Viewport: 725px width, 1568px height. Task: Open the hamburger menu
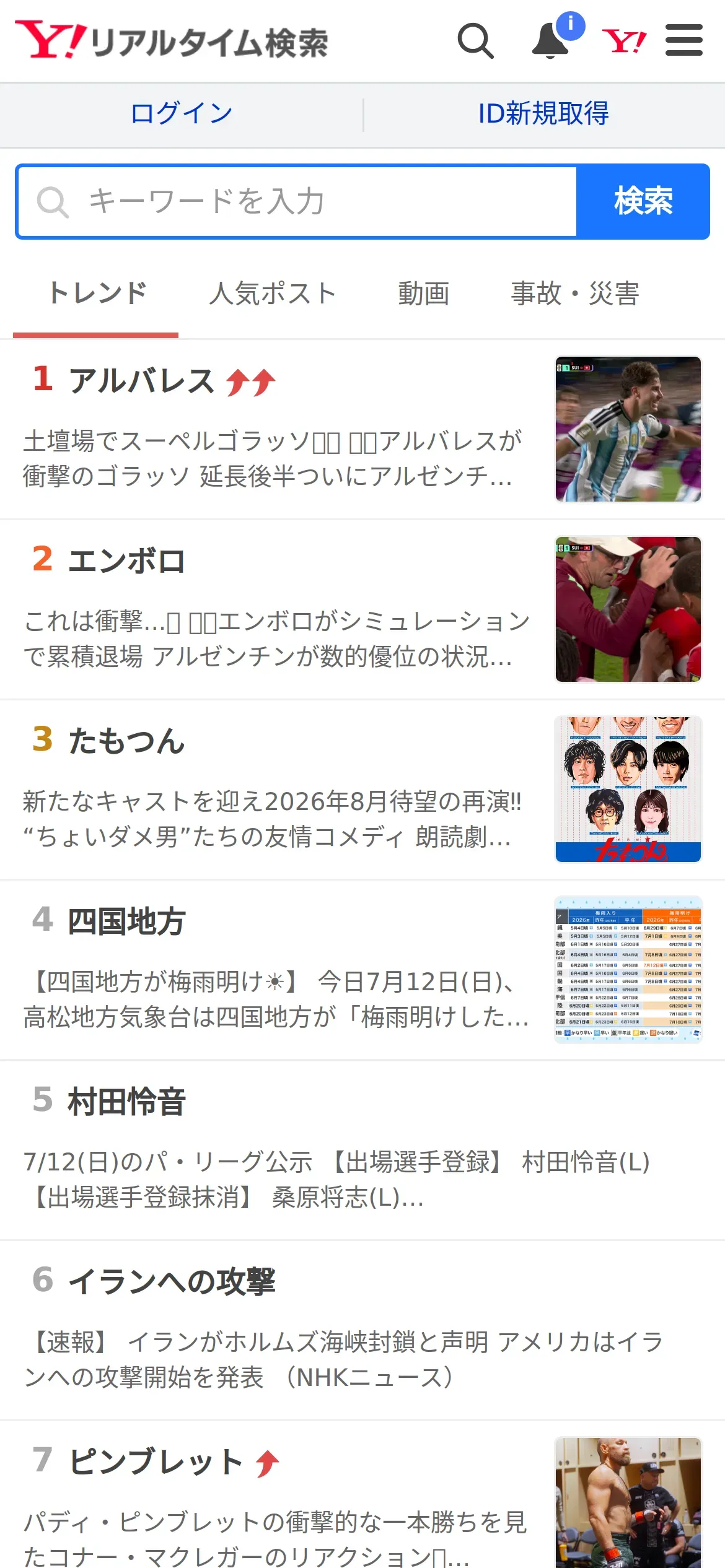[684, 40]
